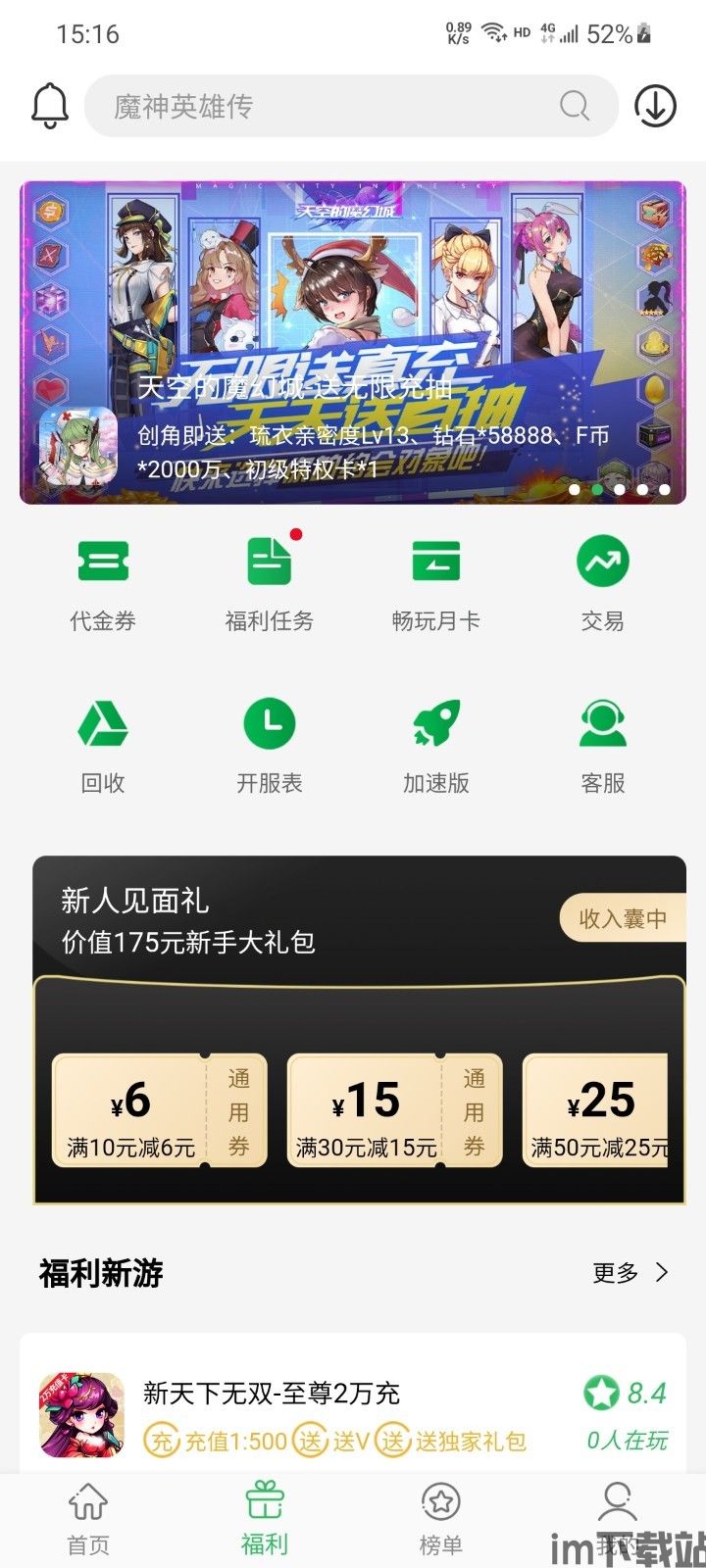
Task: Claim gift pack with 收入囊中
Action: (623, 918)
